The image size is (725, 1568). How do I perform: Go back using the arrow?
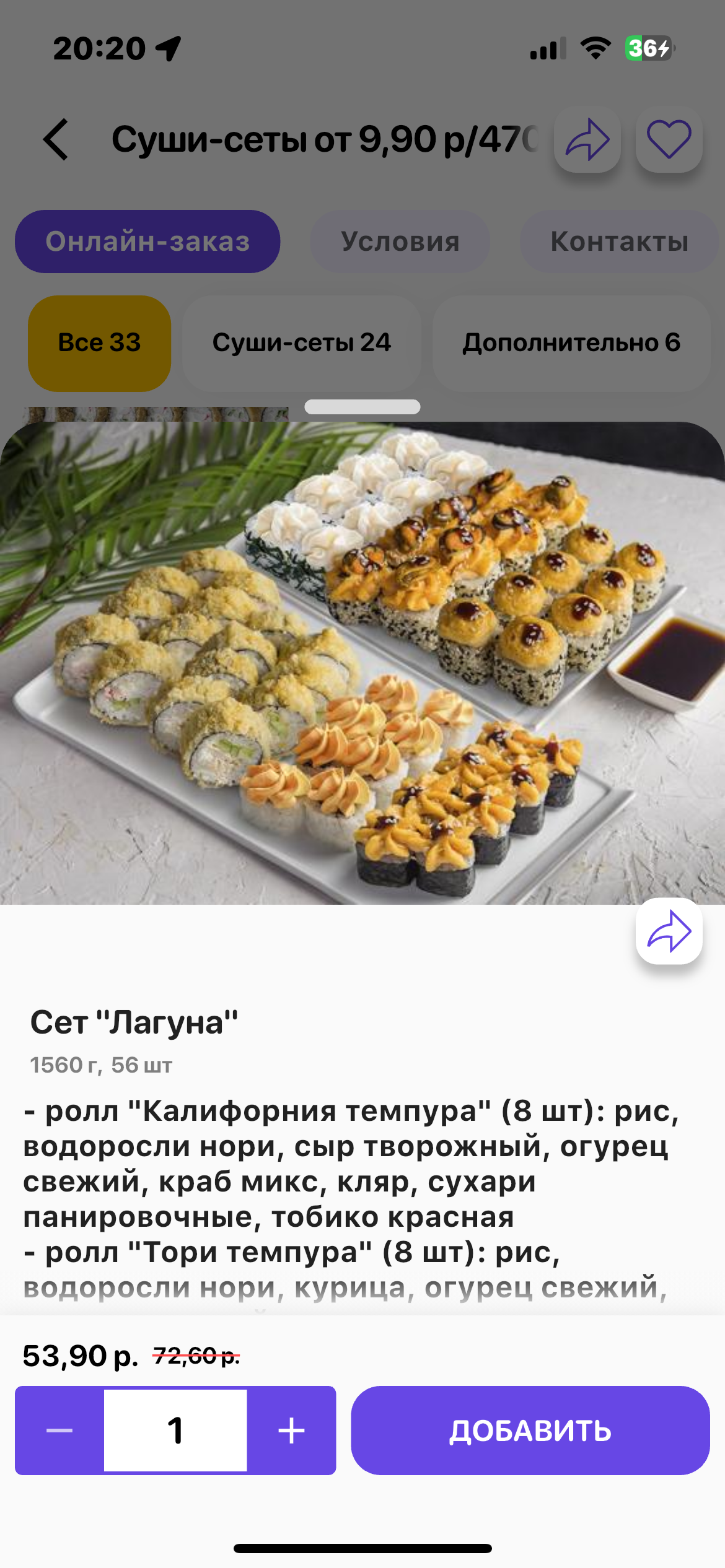pyautogui.click(x=56, y=140)
